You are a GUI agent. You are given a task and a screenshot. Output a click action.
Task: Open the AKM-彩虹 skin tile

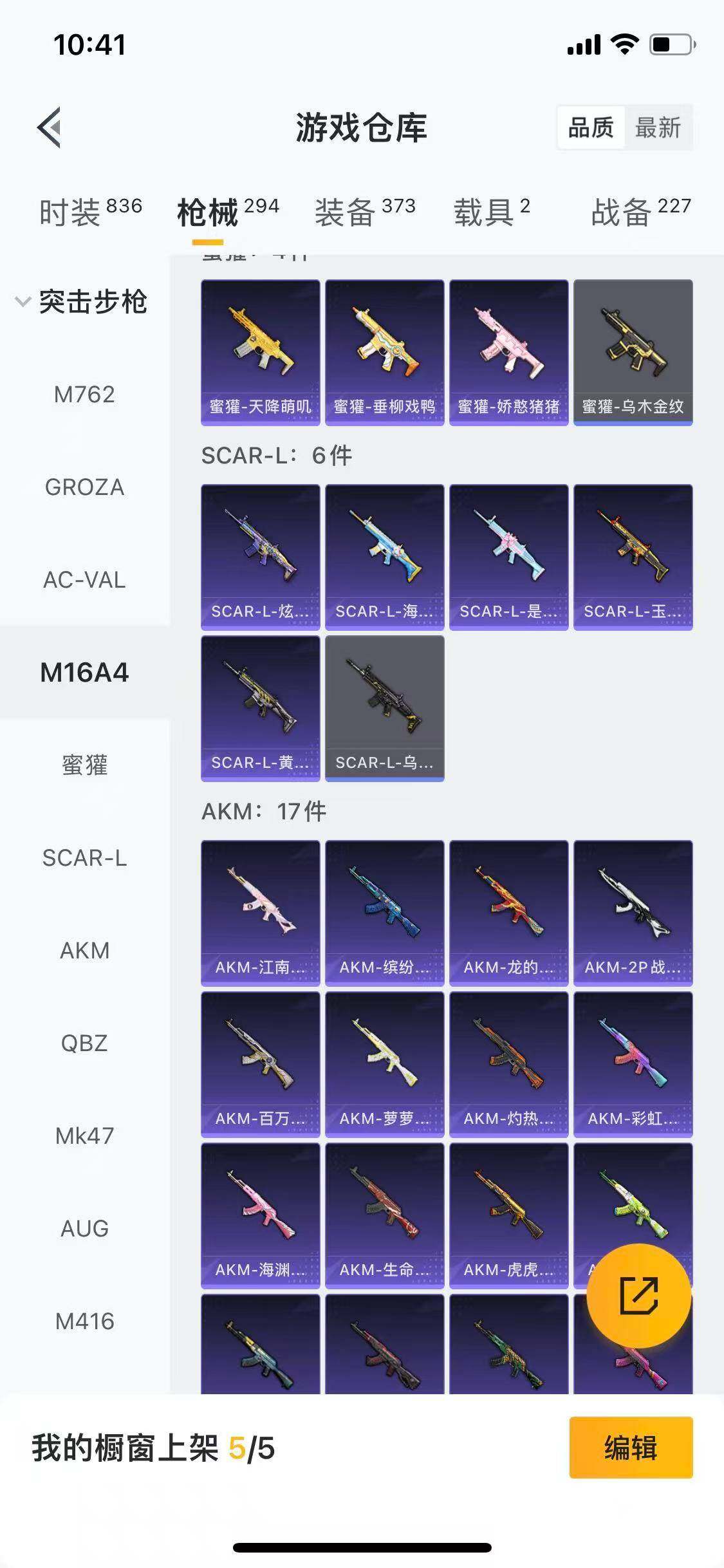633,1064
